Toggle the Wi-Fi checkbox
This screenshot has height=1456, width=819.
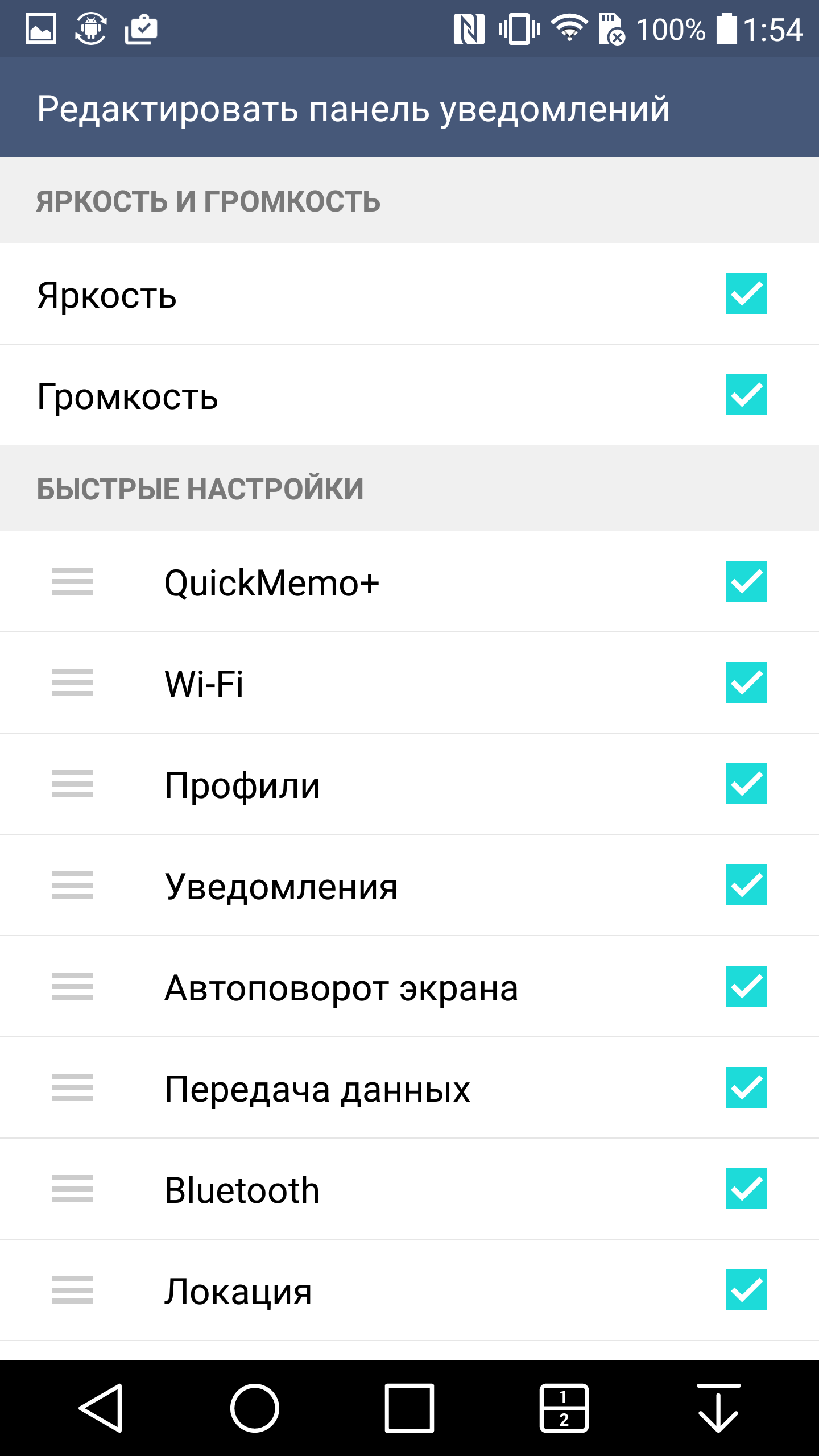tap(746, 682)
